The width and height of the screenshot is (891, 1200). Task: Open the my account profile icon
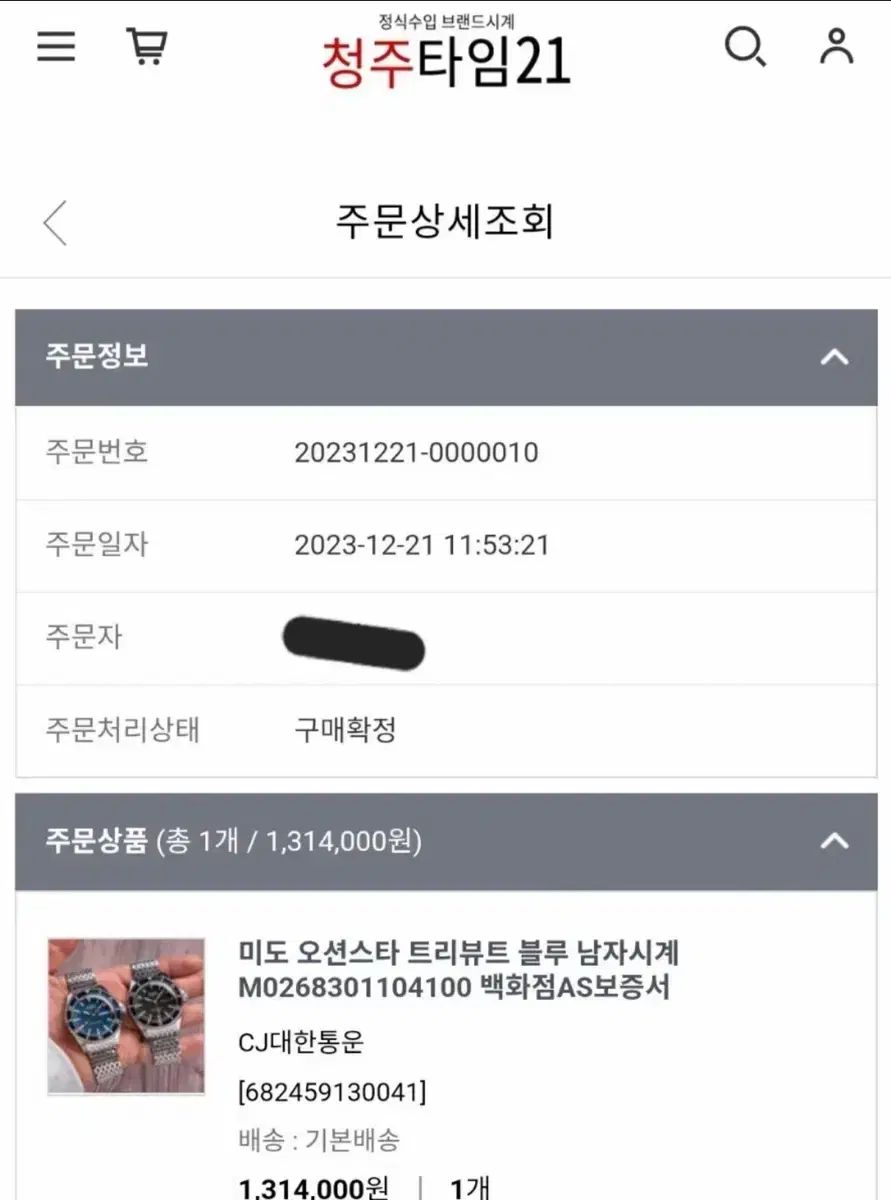point(836,47)
